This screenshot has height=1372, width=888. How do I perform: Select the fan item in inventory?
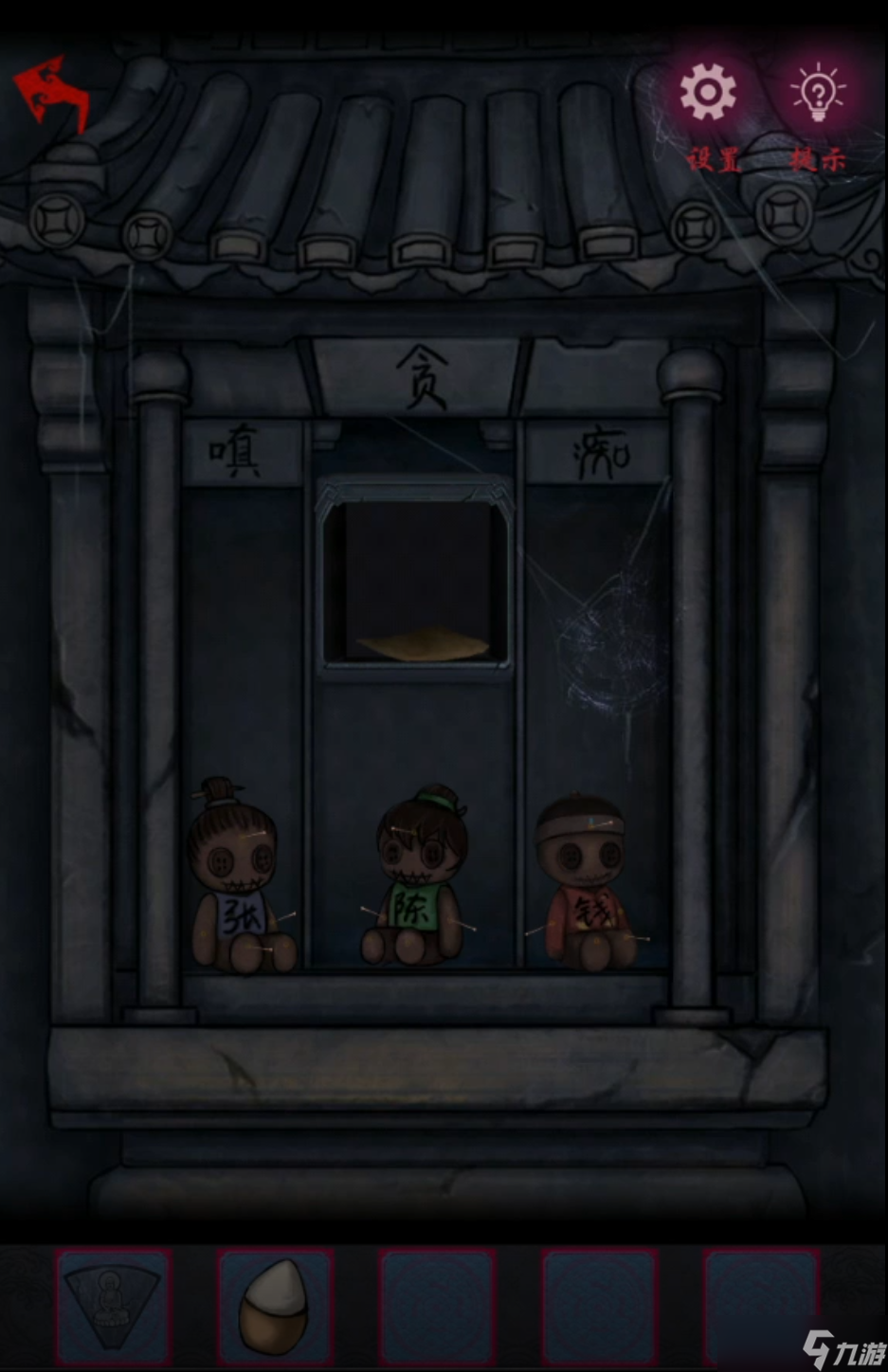114,1306
